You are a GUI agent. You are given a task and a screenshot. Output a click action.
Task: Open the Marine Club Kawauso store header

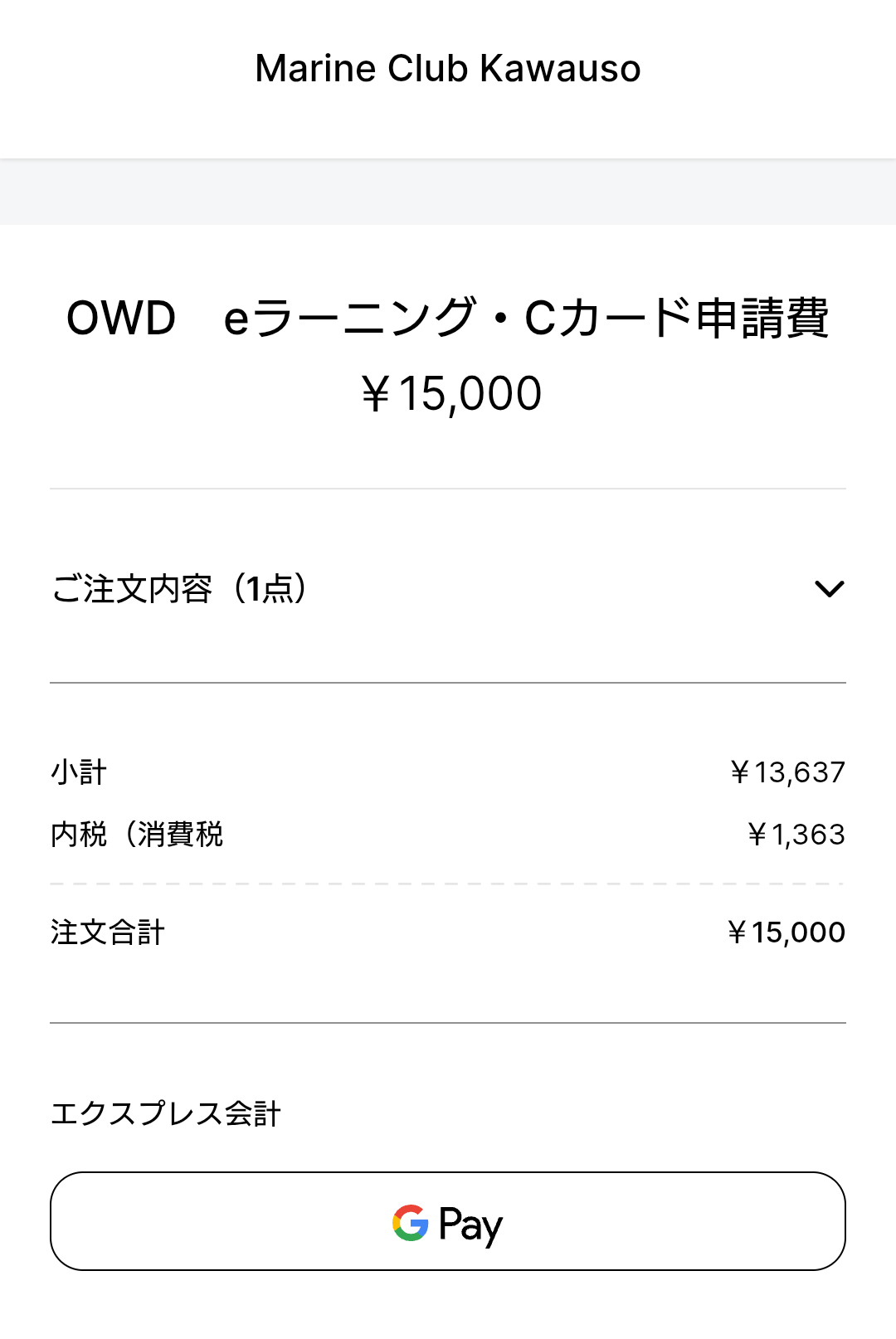tap(447, 68)
